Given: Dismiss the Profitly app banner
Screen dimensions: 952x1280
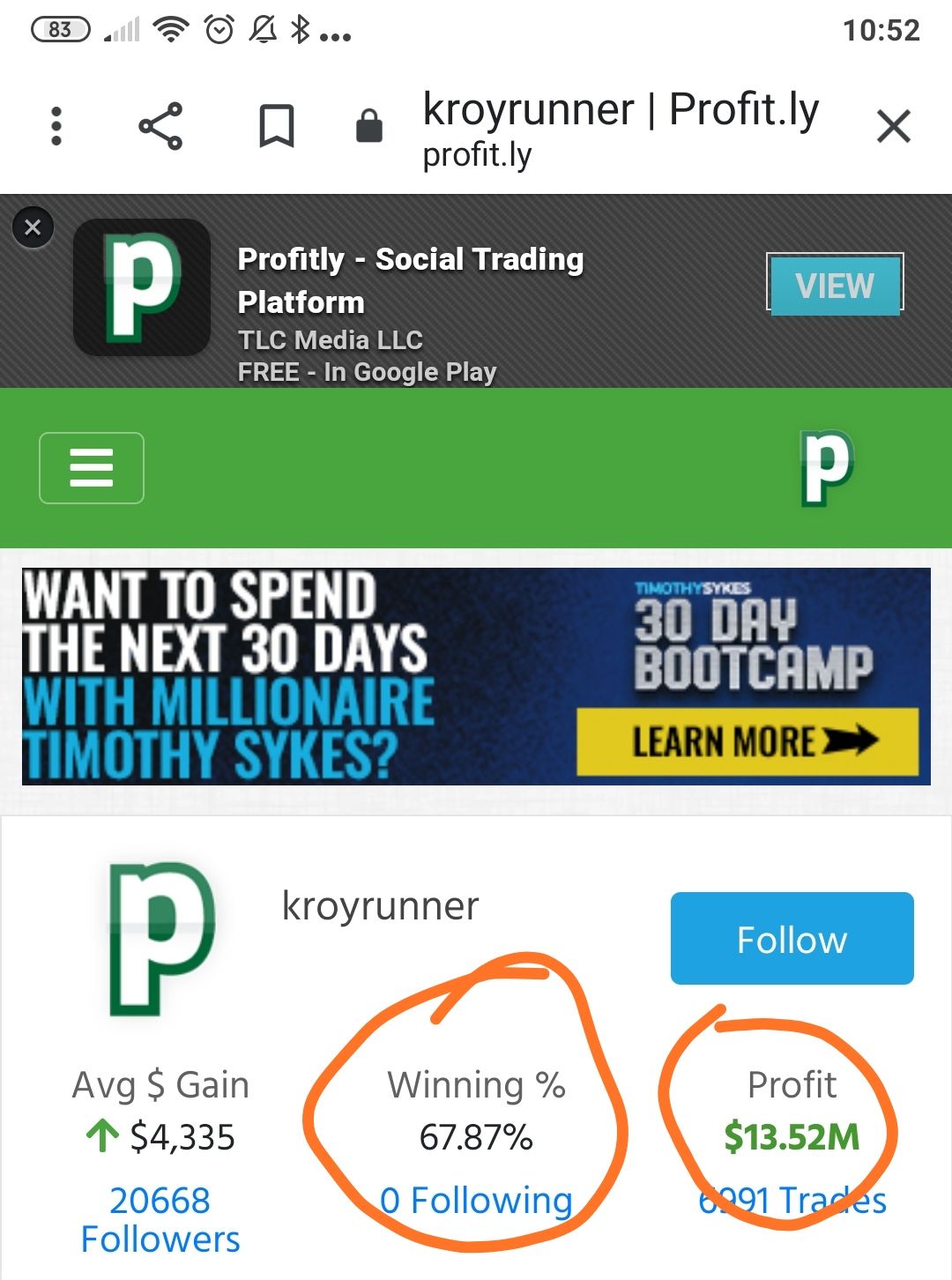Looking at the screenshot, I should [33, 227].
